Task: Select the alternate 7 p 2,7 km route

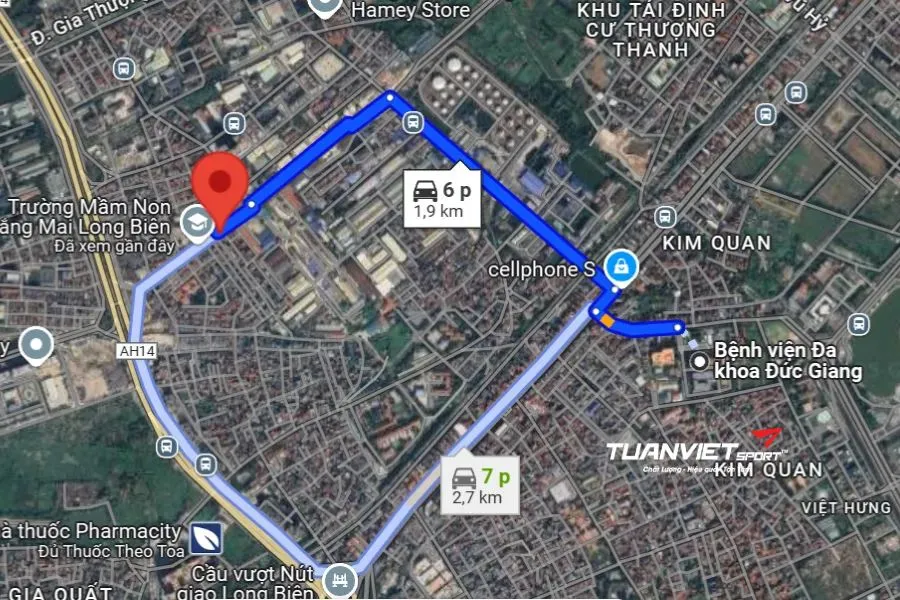Action: point(477,485)
